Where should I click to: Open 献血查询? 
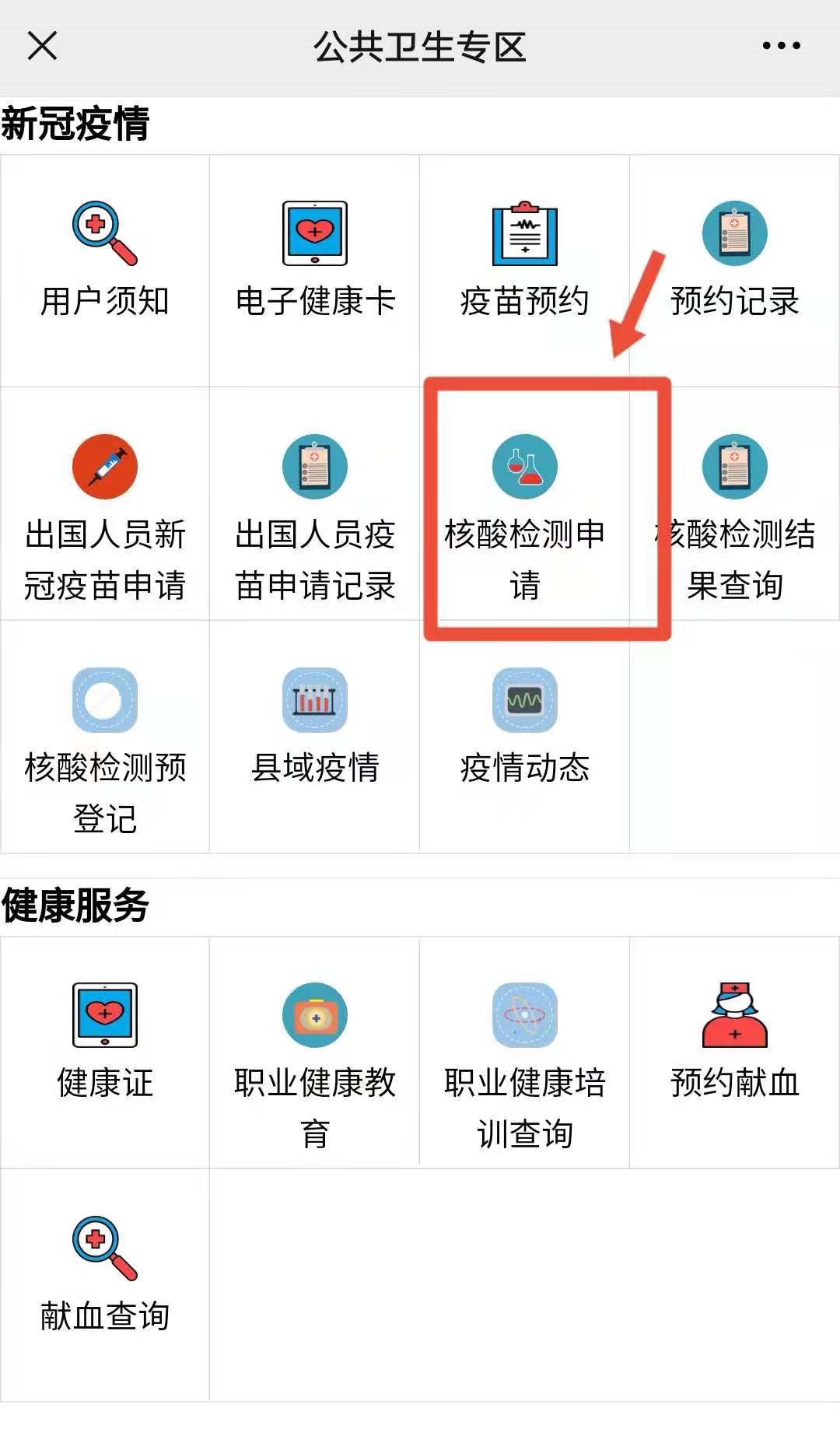pyautogui.click(x=105, y=1276)
